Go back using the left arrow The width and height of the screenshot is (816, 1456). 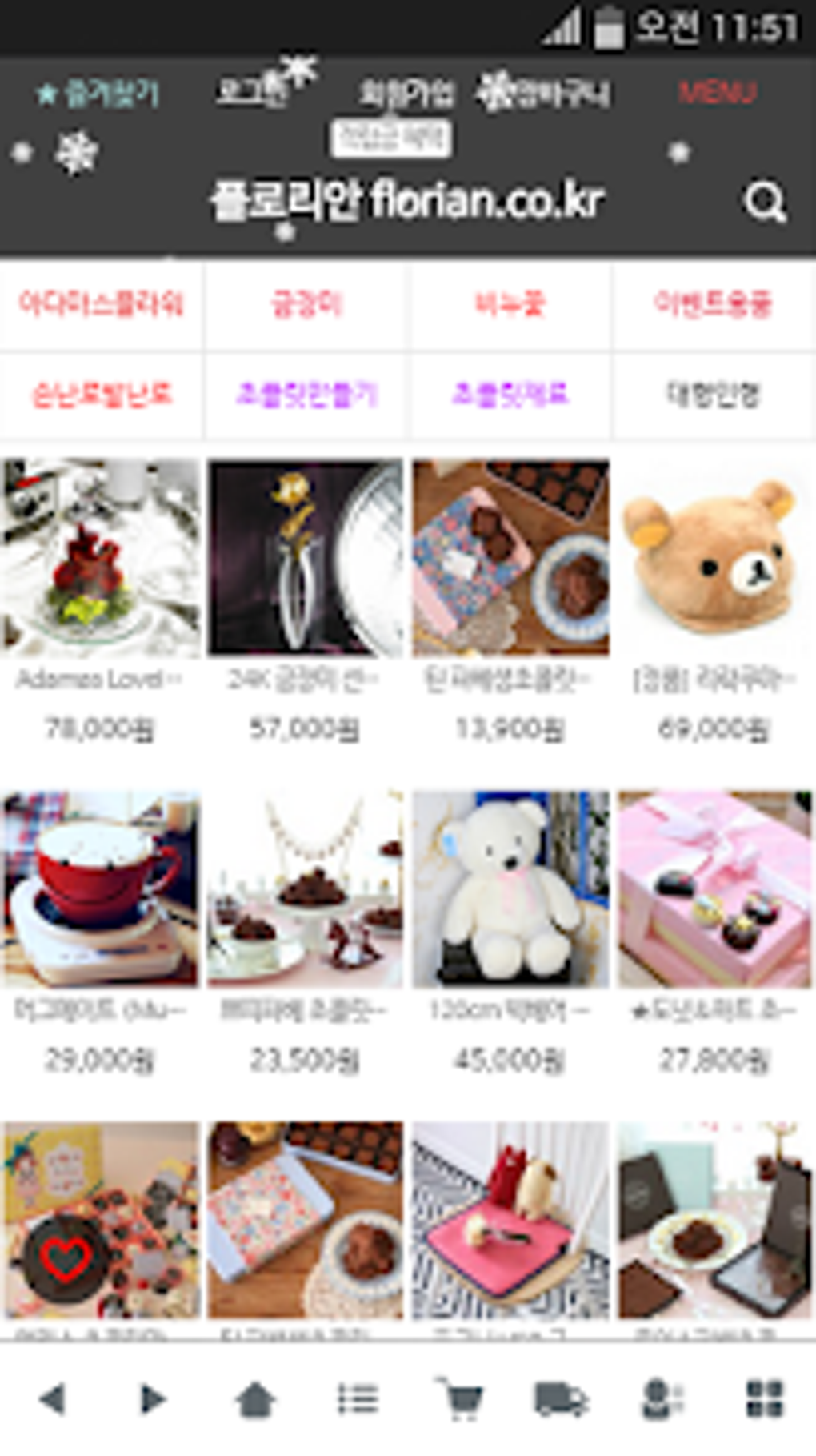tap(53, 1399)
